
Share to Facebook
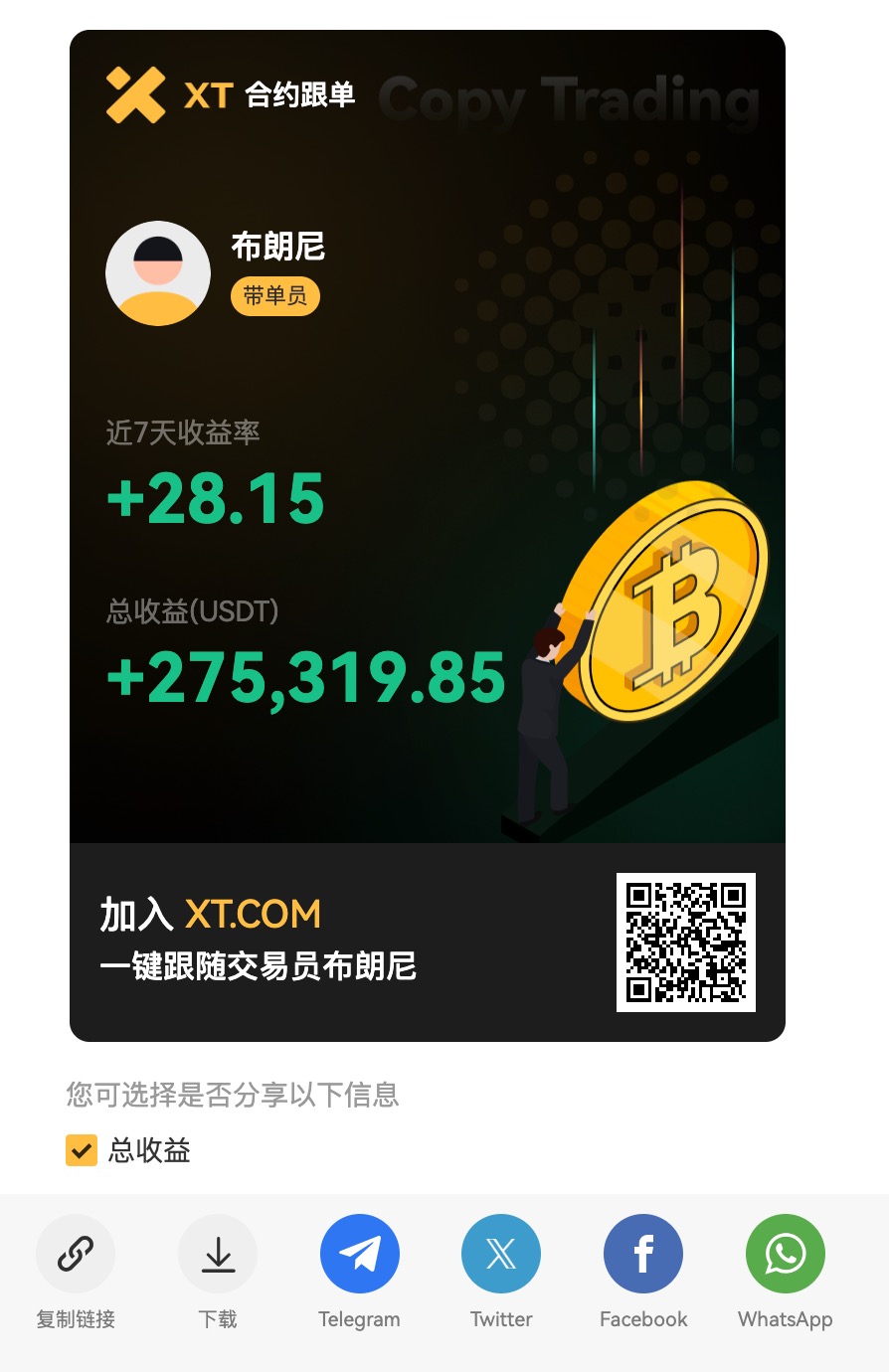pyautogui.click(x=643, y=1254)
